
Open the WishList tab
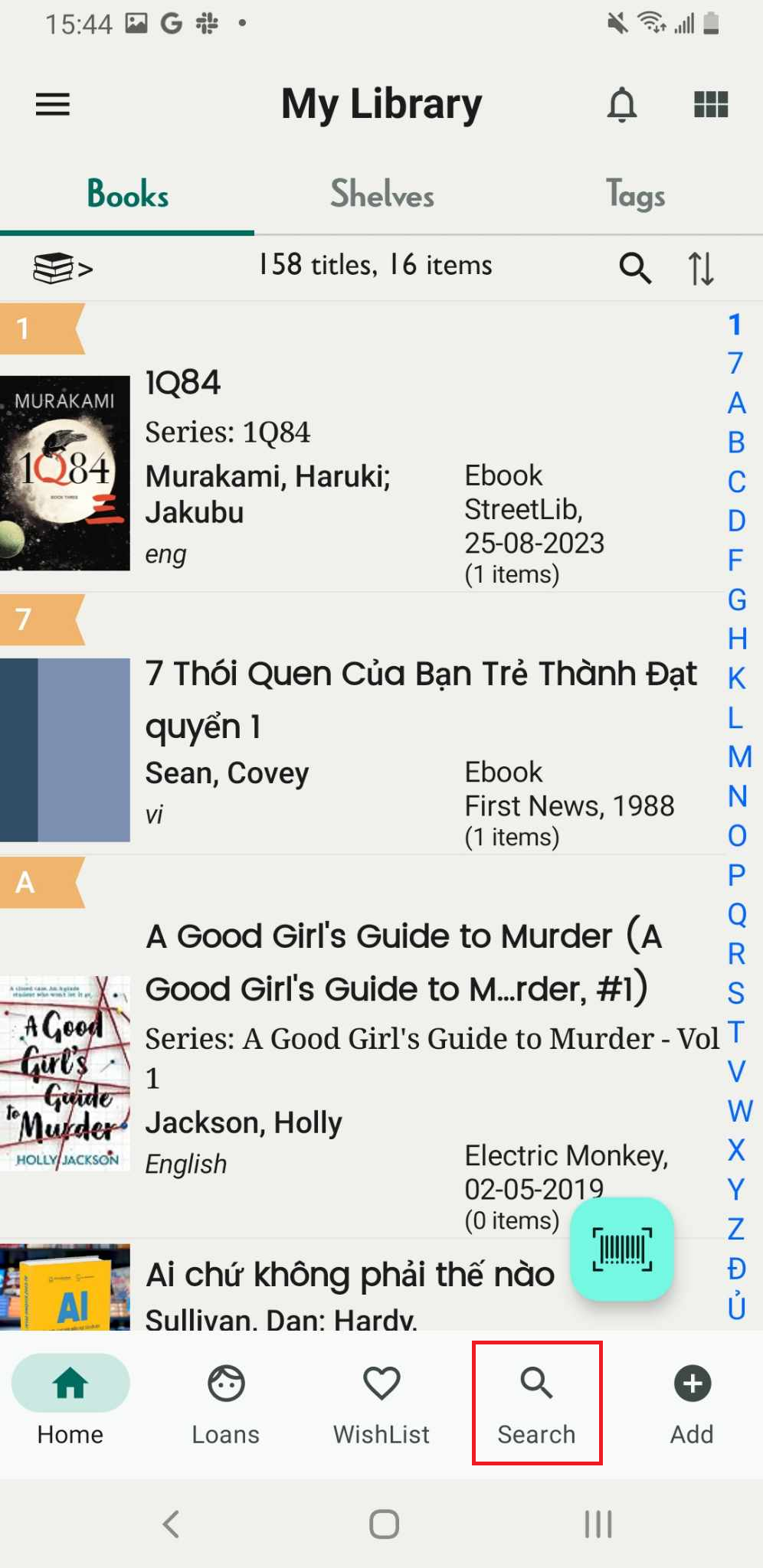pos(381,1404)
